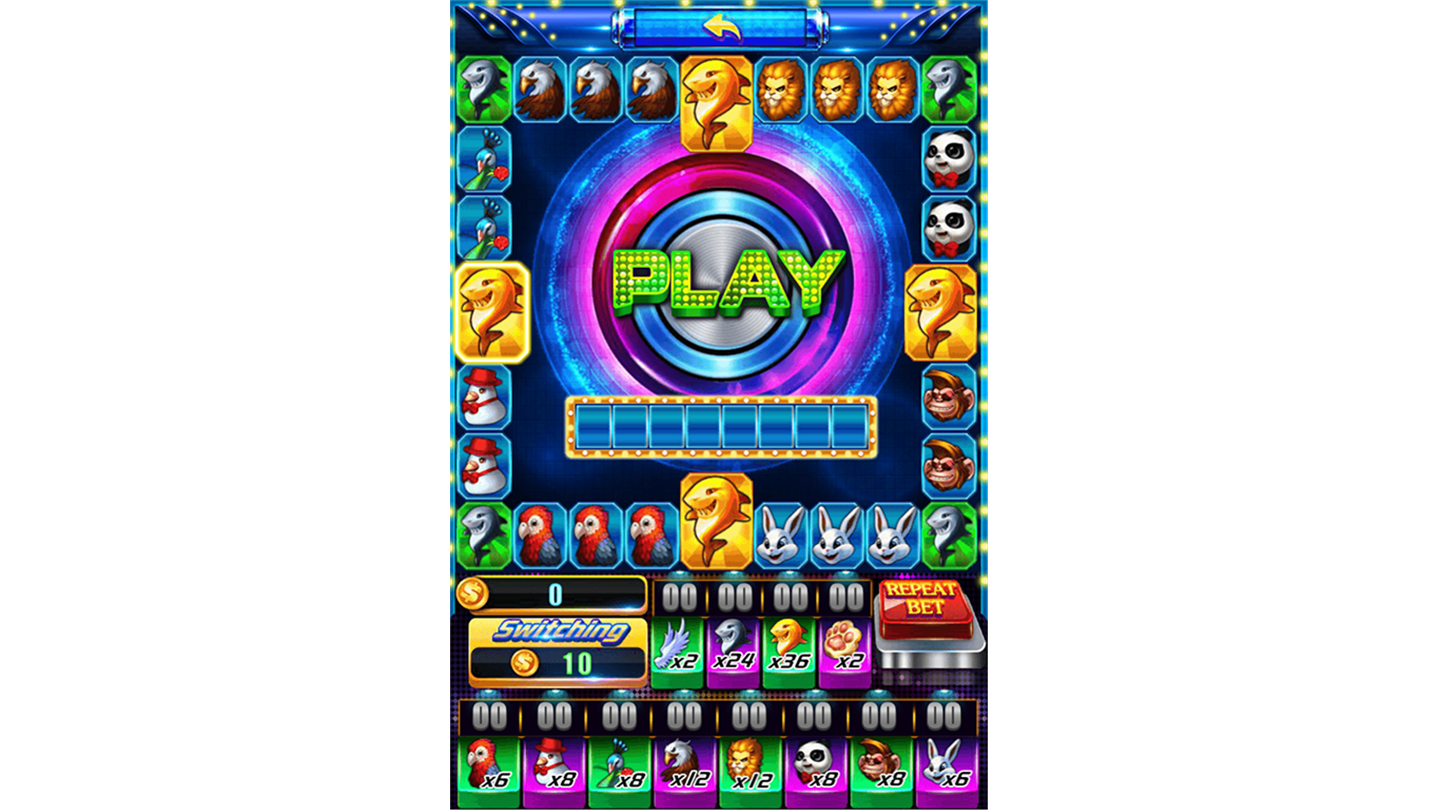Place a bet on the rabbit x6

click(x=944, y=770)
